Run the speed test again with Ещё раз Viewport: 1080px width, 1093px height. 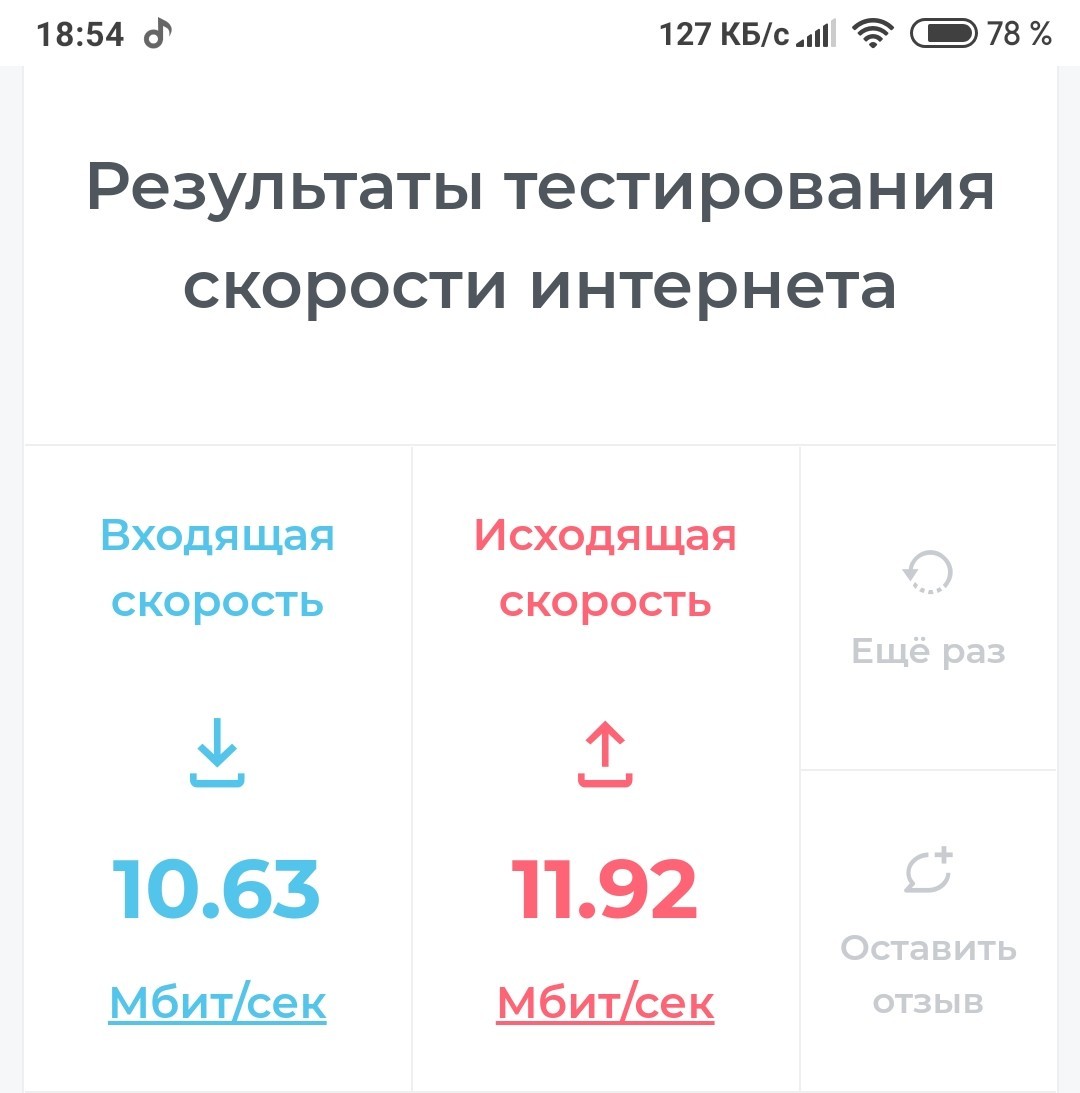tap(928, 609)
